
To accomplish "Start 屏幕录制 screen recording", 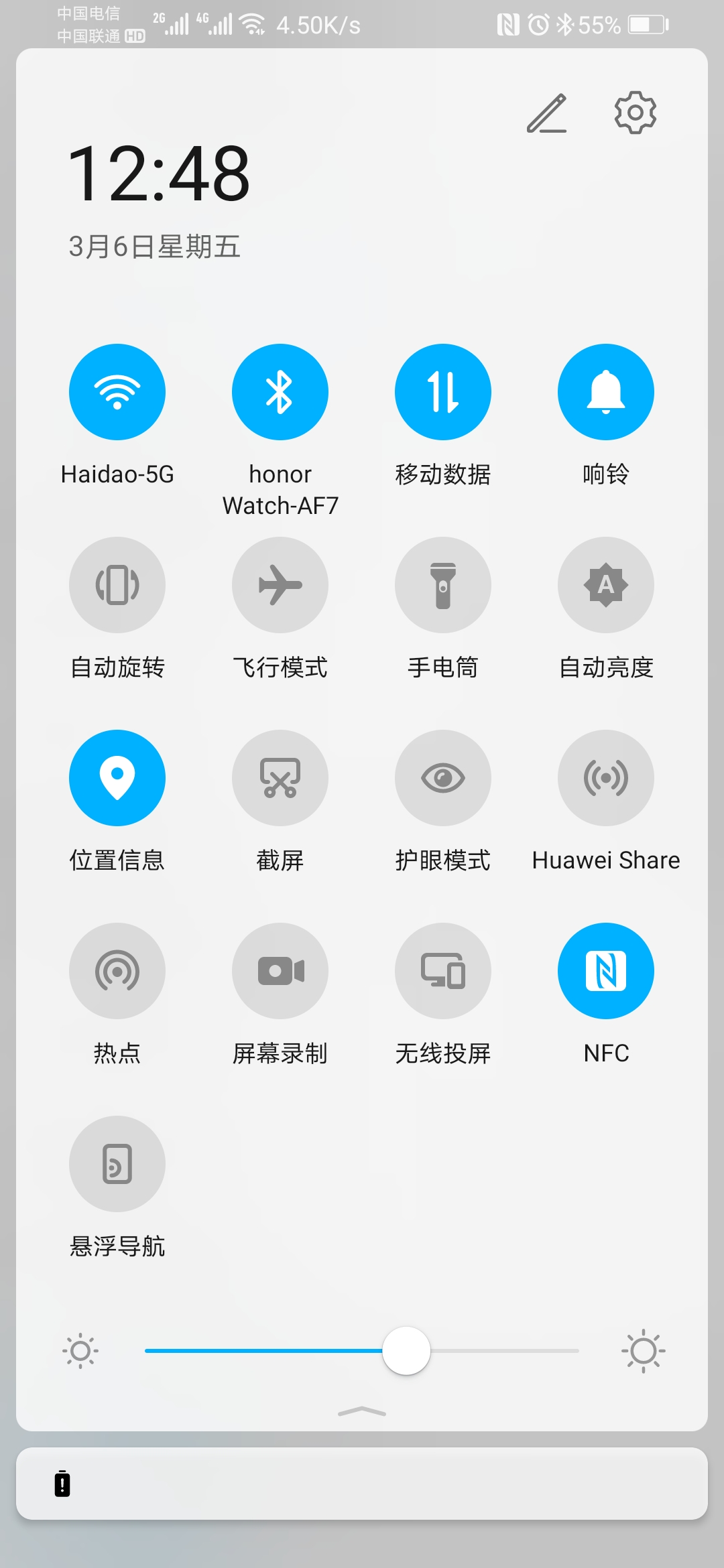I will click(280, 971).
